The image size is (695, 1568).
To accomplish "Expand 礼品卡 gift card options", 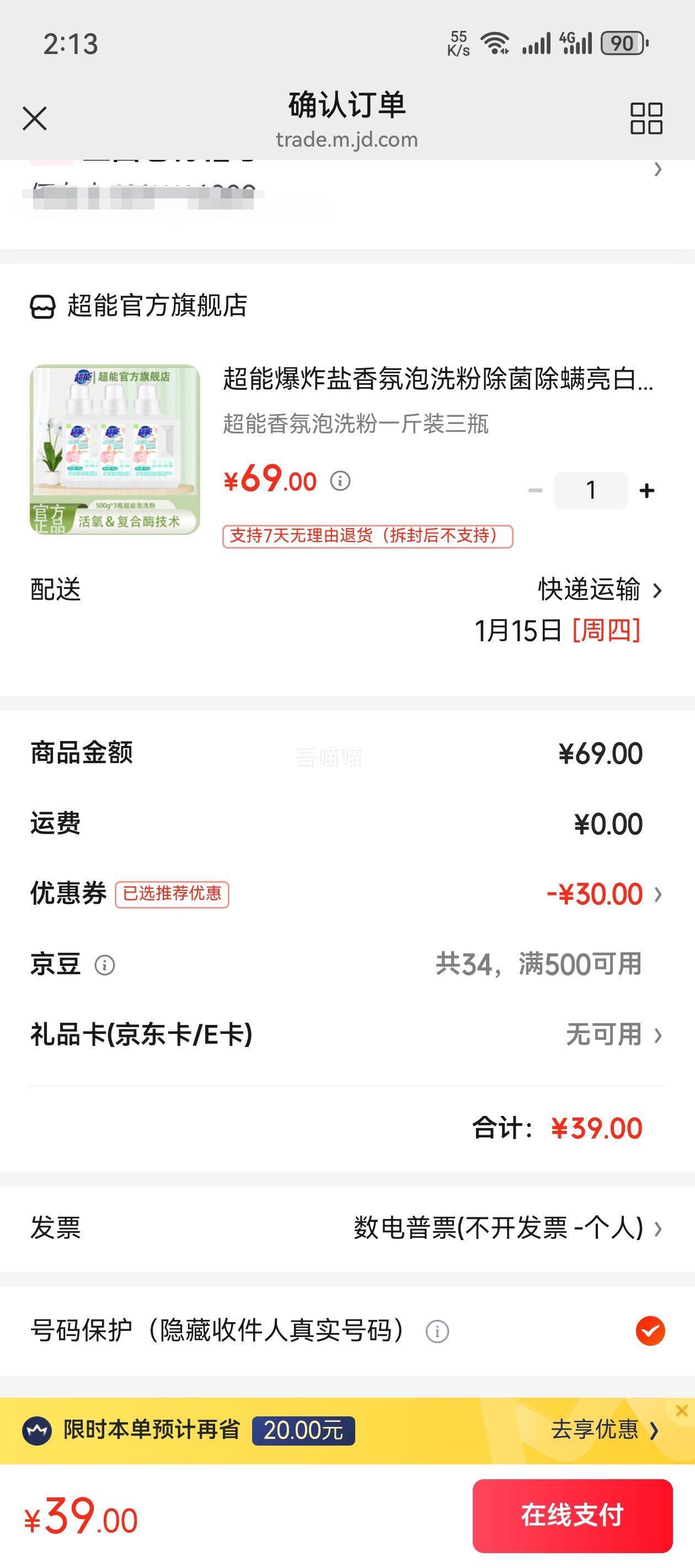I will coord(609,1034).
